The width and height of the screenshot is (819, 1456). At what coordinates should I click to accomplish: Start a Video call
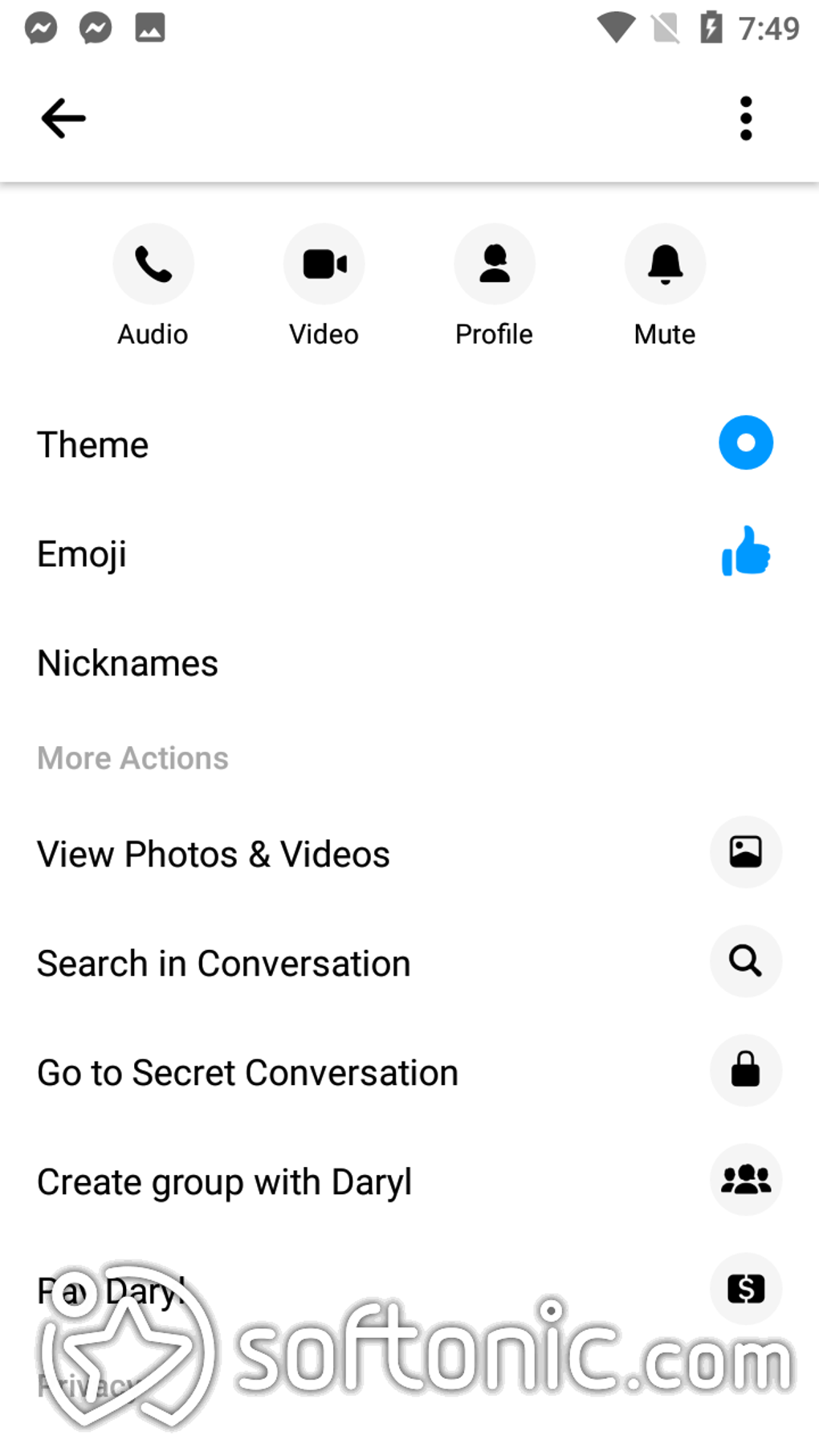324,265
